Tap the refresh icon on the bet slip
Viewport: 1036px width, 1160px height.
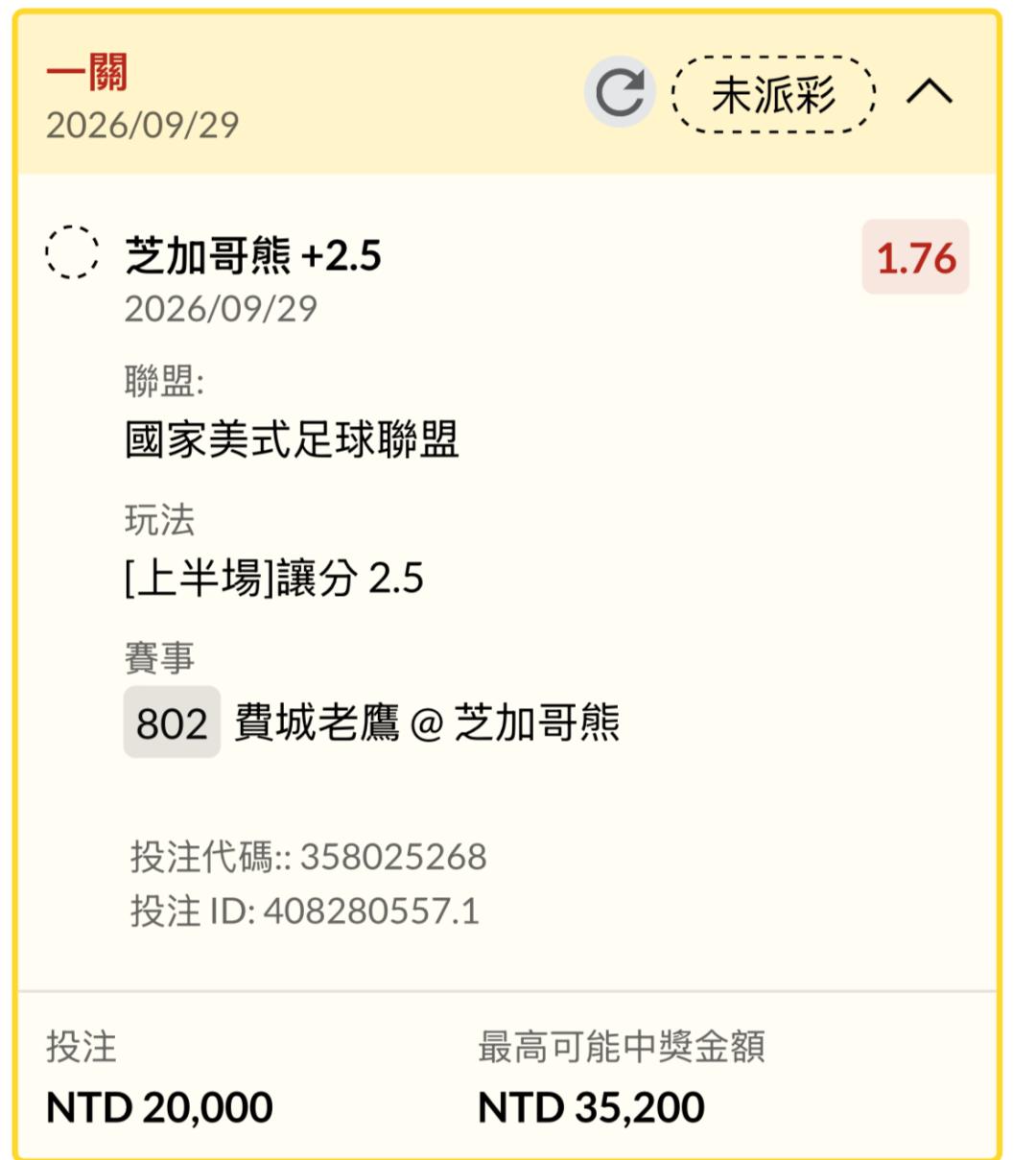(620, 93)
